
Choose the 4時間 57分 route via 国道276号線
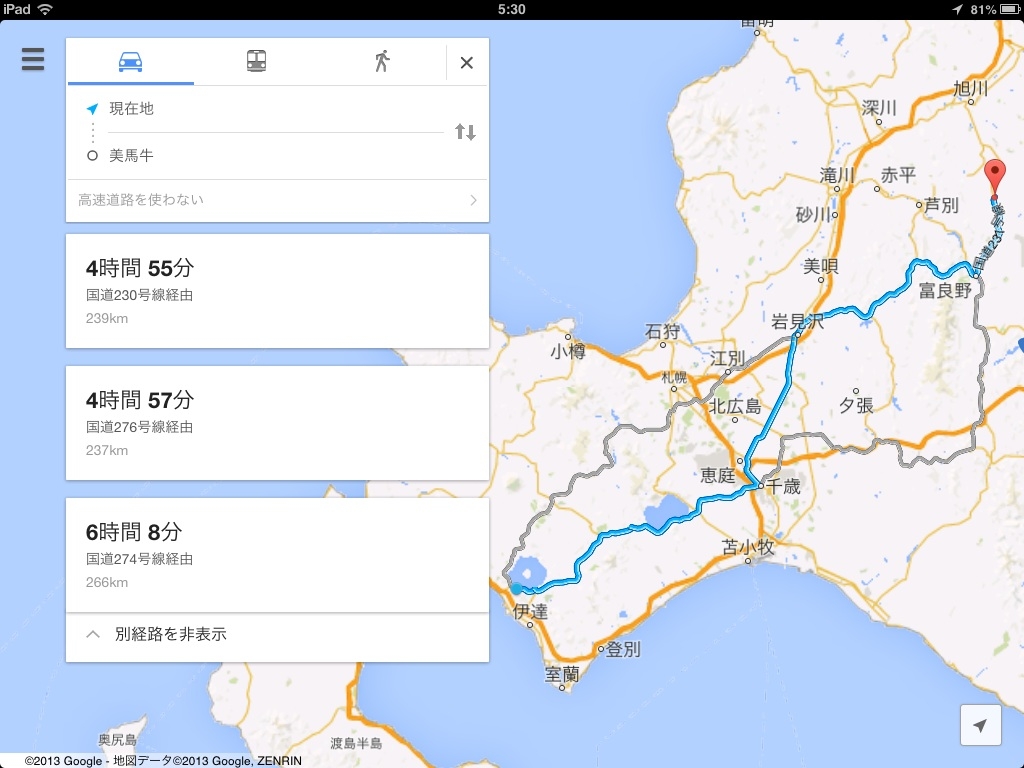click(277, 423)
